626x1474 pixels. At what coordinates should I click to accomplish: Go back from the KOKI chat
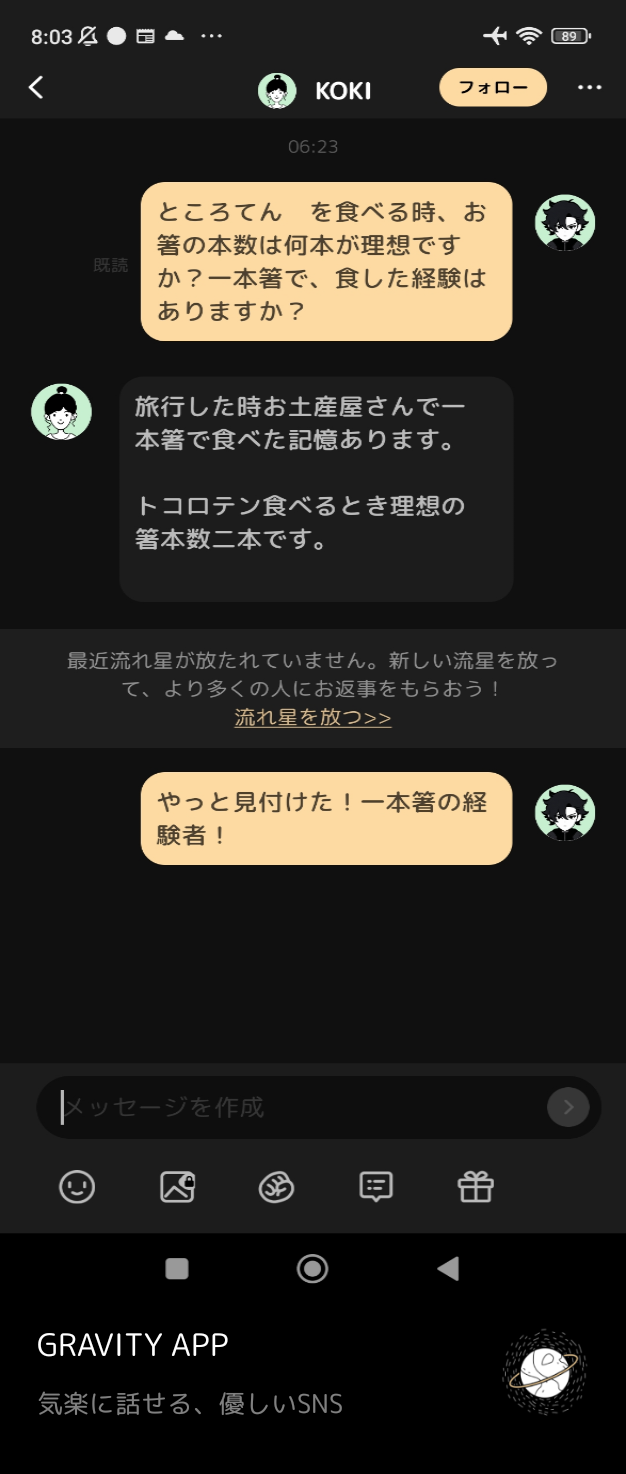click(x=36, y=88)
